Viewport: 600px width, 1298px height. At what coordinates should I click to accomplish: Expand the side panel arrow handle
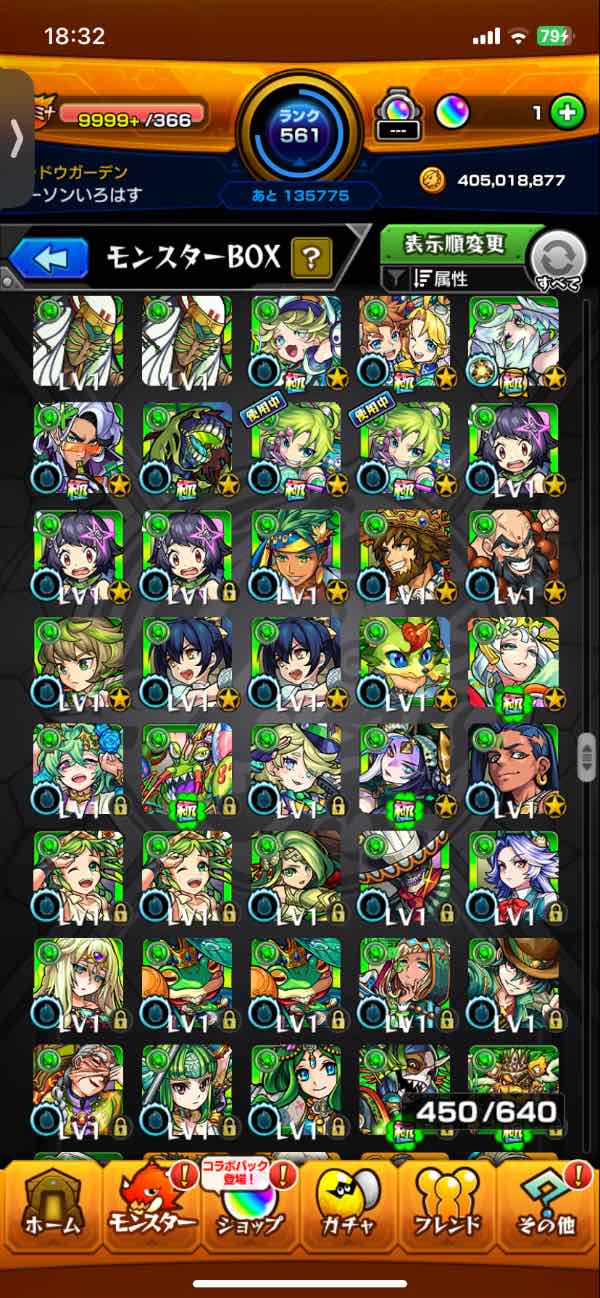(16, 140)
